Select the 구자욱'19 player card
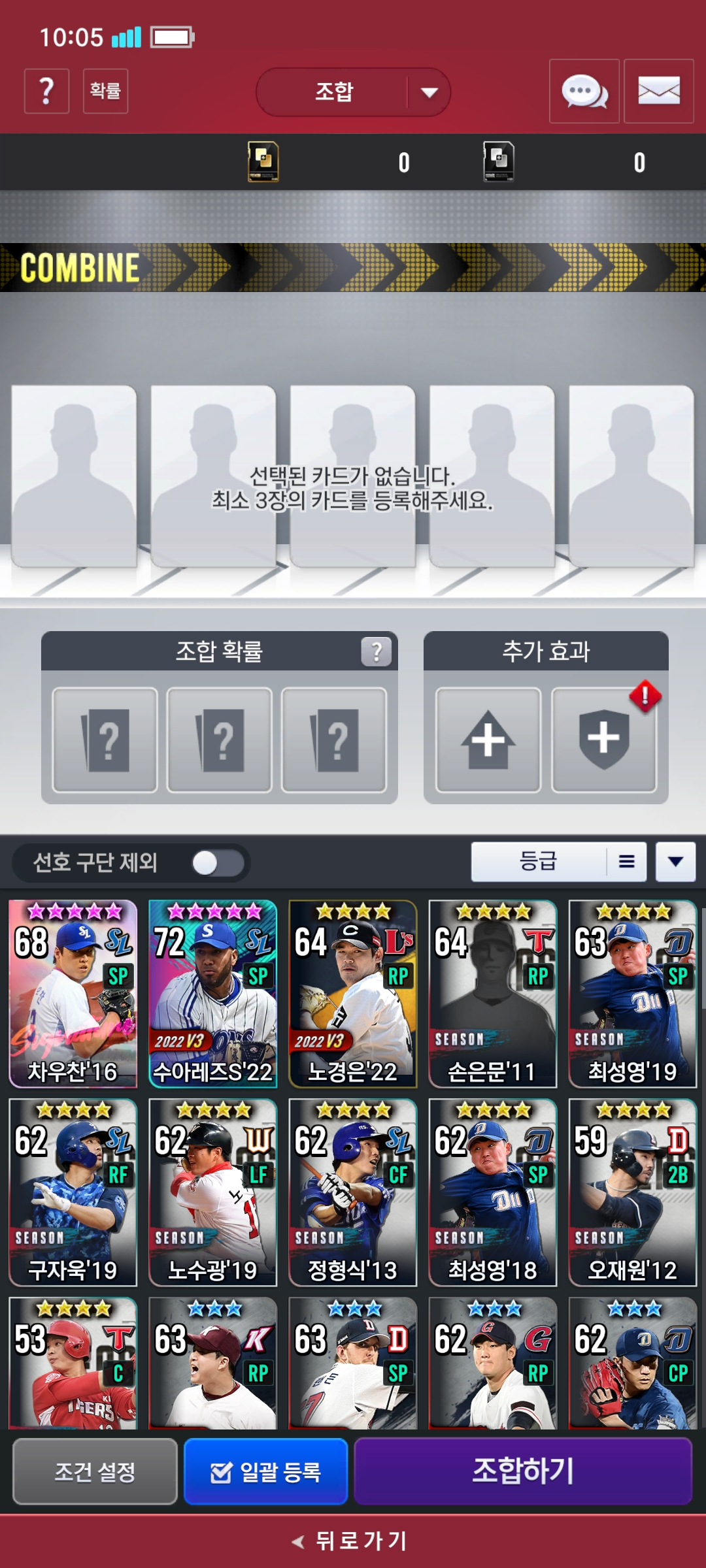 73,1192
